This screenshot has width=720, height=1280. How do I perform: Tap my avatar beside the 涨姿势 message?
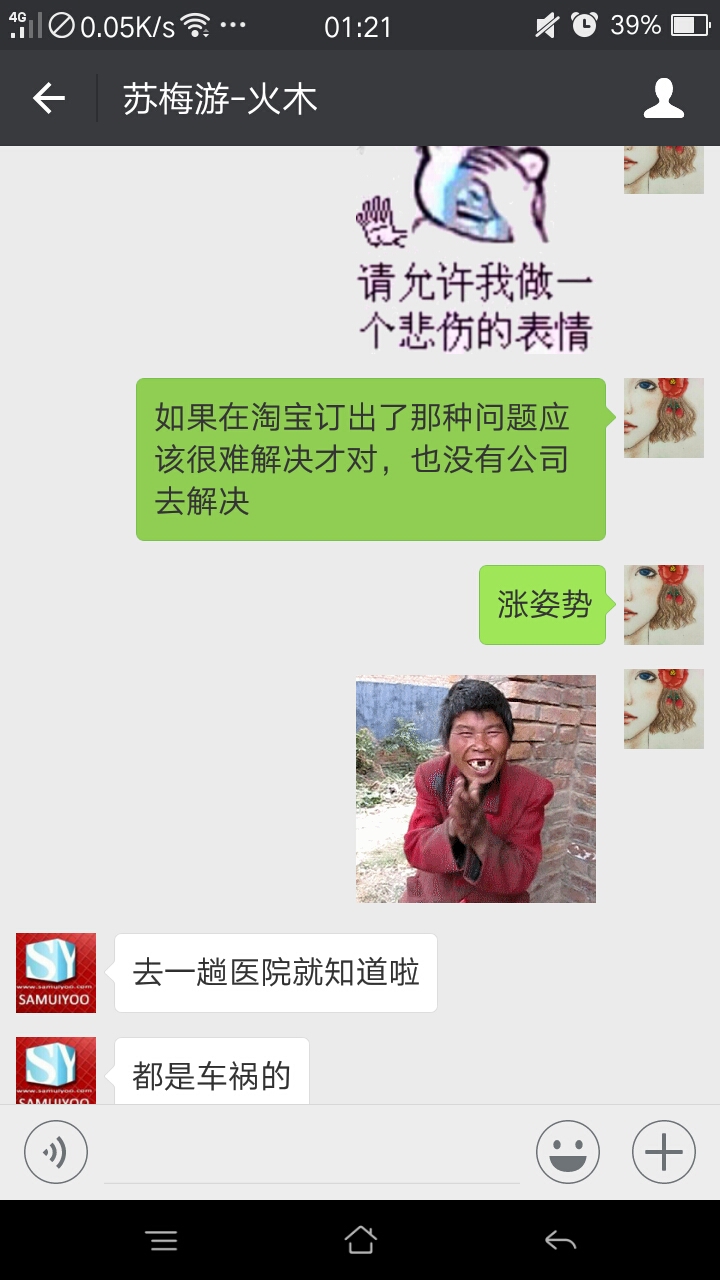(x=663, y=605)
